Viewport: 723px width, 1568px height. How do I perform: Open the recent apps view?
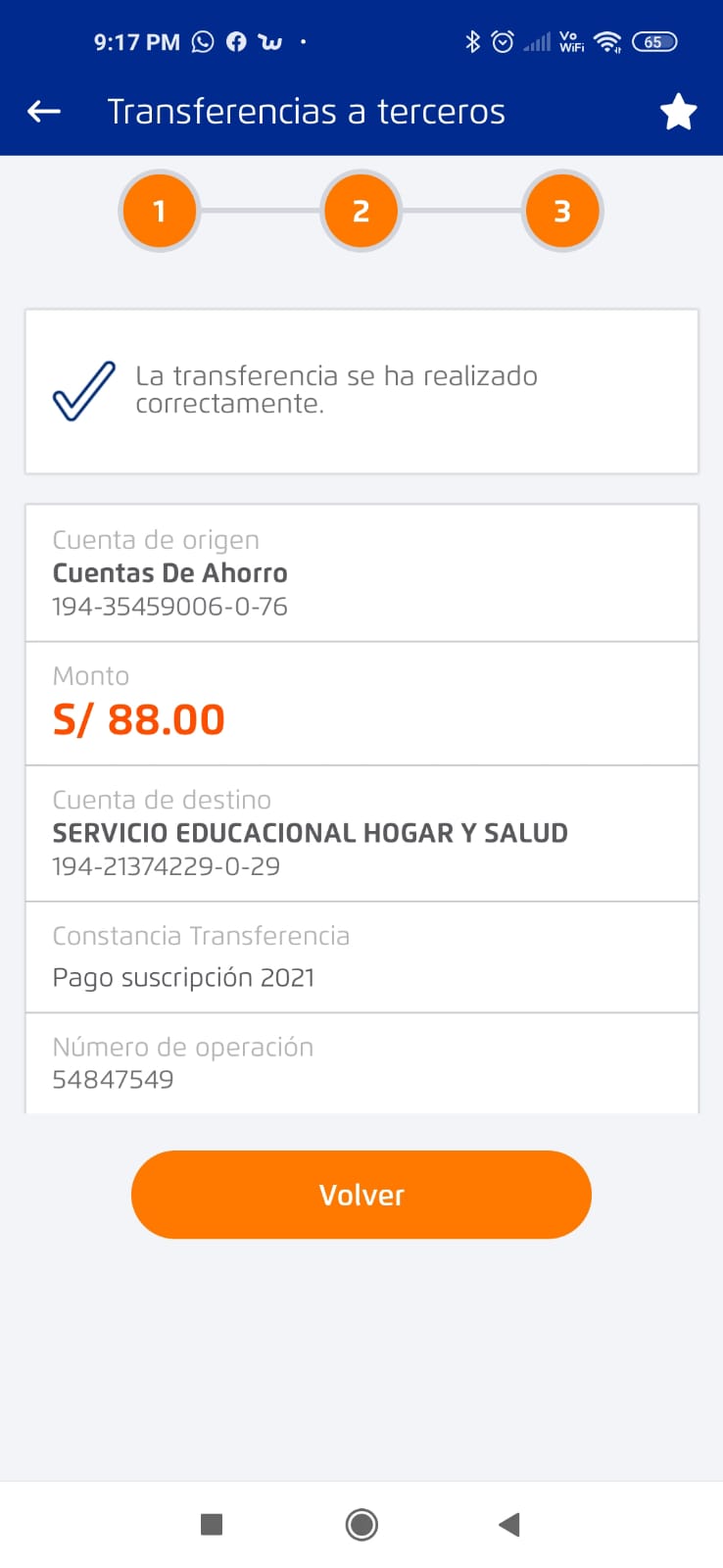tap(212, 1525)
